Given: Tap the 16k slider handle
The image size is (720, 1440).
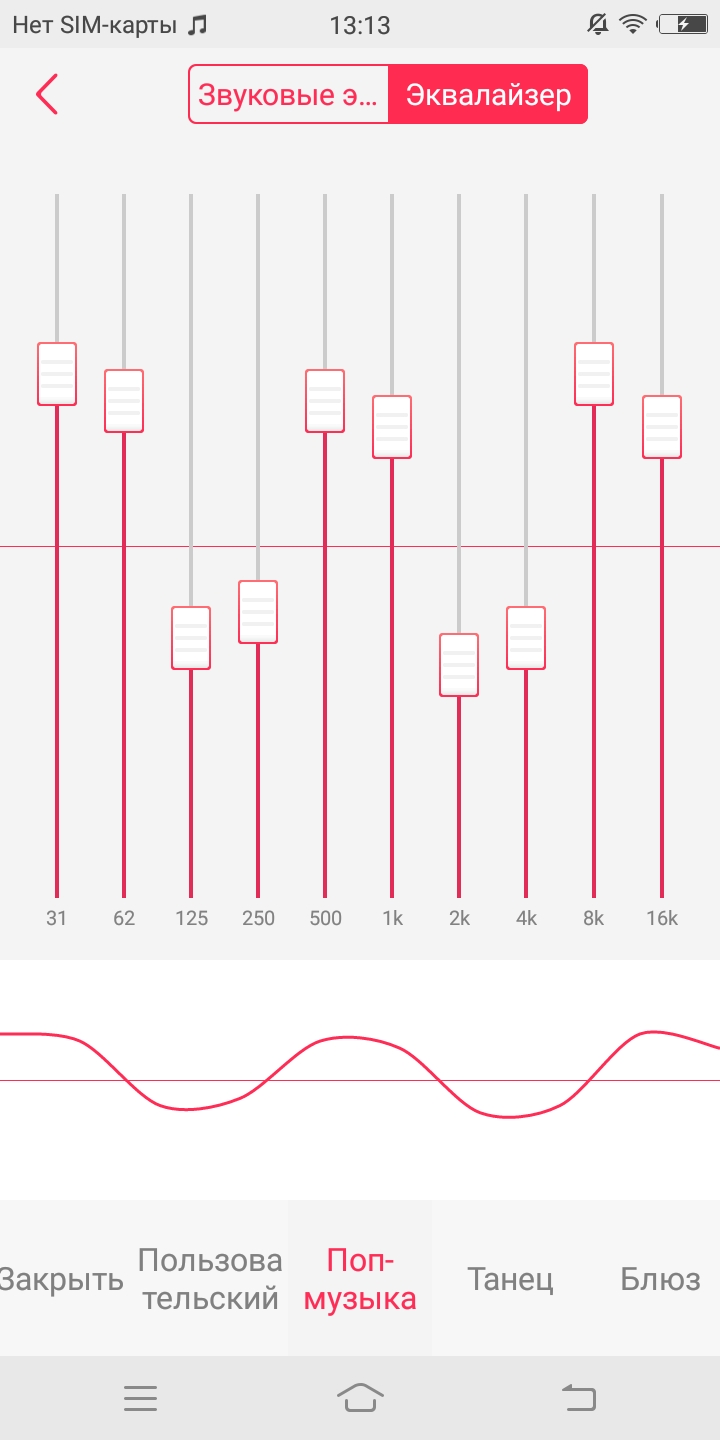Looking at the screenshot, I should click(662, 427).
